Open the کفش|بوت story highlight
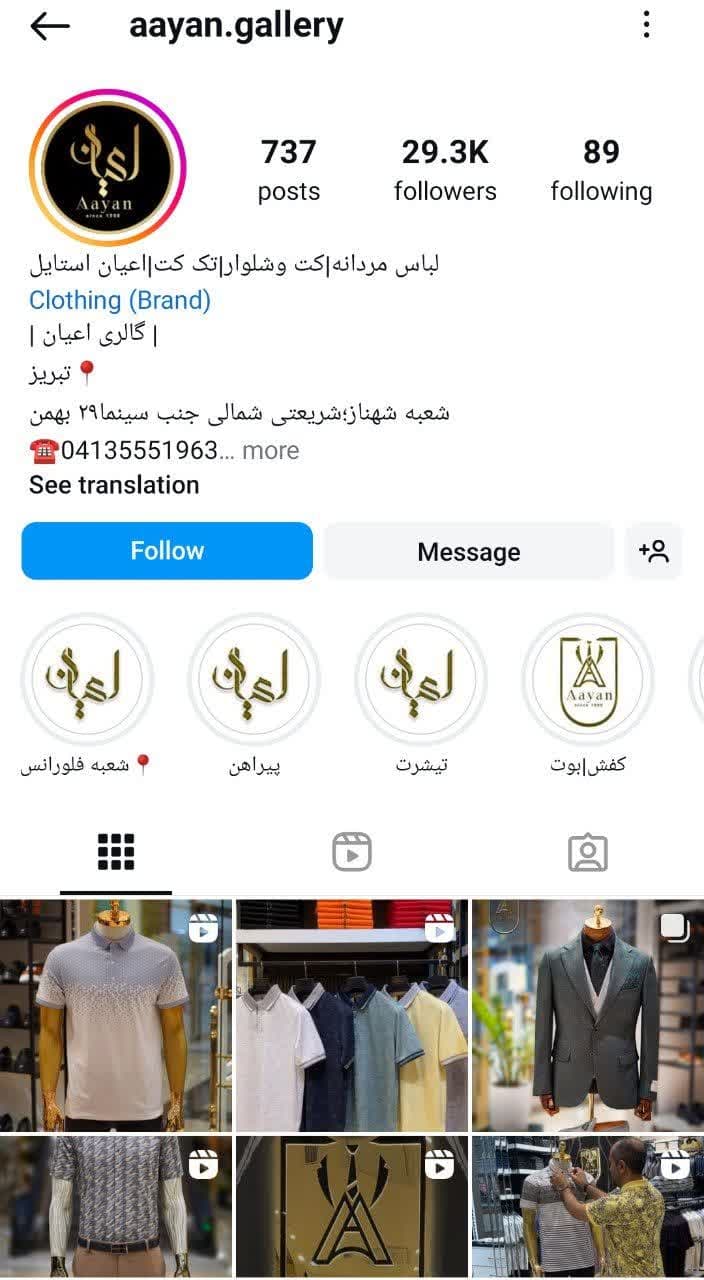The width and height of the screenshot is (704, 1280). 588,680
